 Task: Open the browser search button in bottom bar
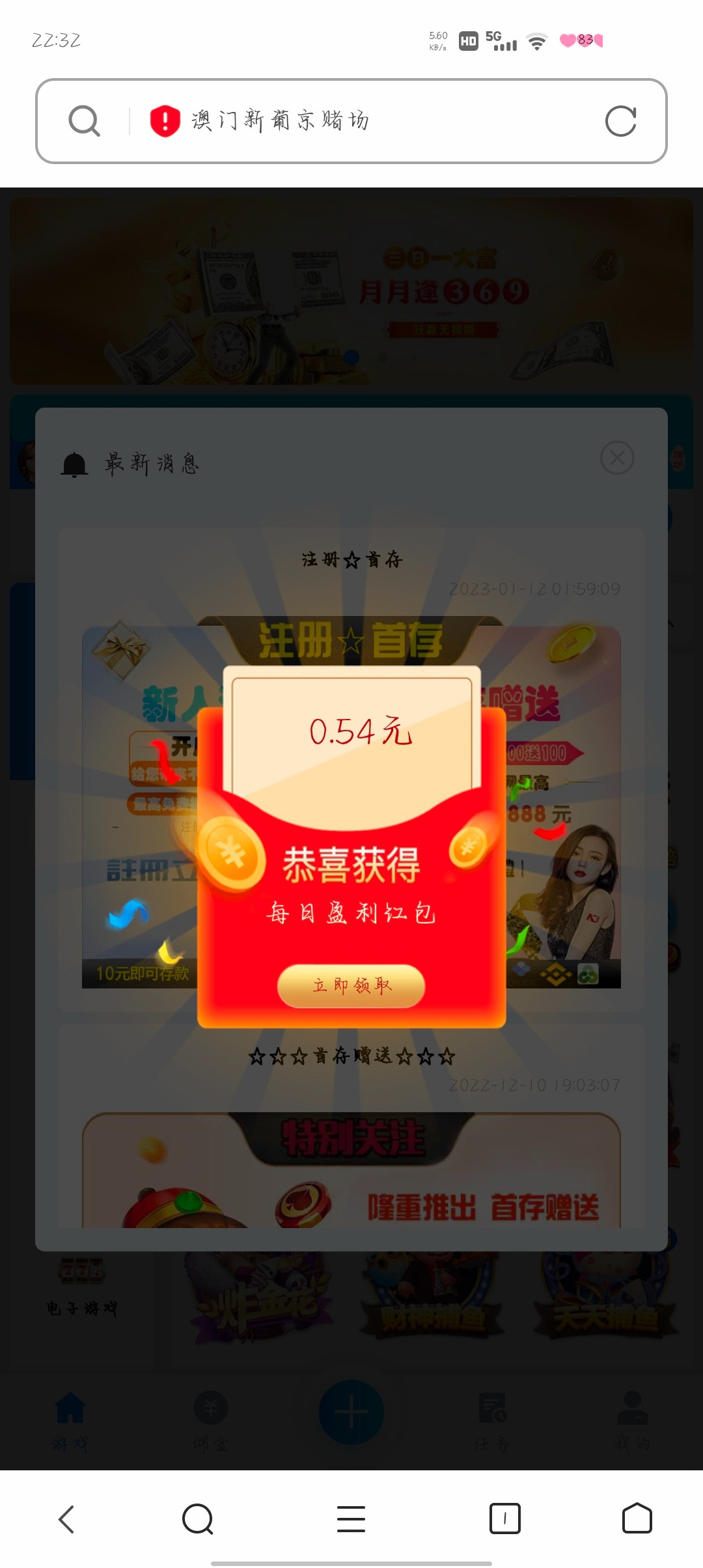(x=198, y=1519)
